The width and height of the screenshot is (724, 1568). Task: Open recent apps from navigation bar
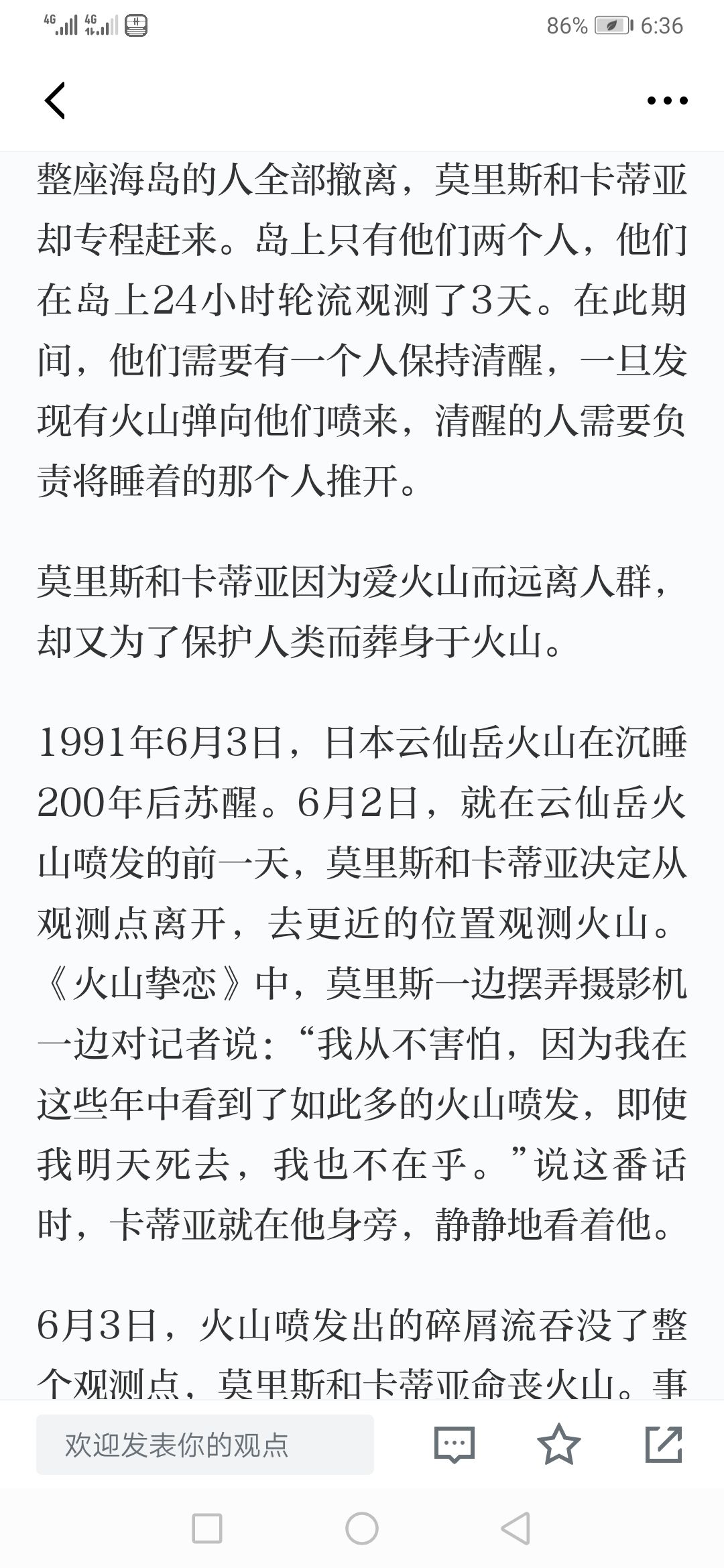207,1529
